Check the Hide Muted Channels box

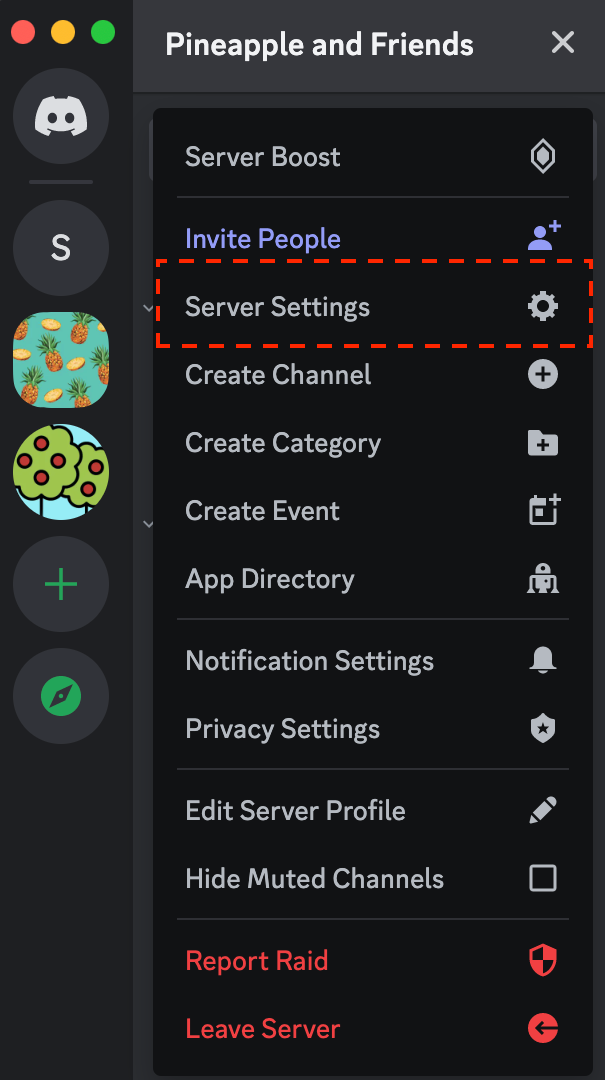tap(543, 879)
